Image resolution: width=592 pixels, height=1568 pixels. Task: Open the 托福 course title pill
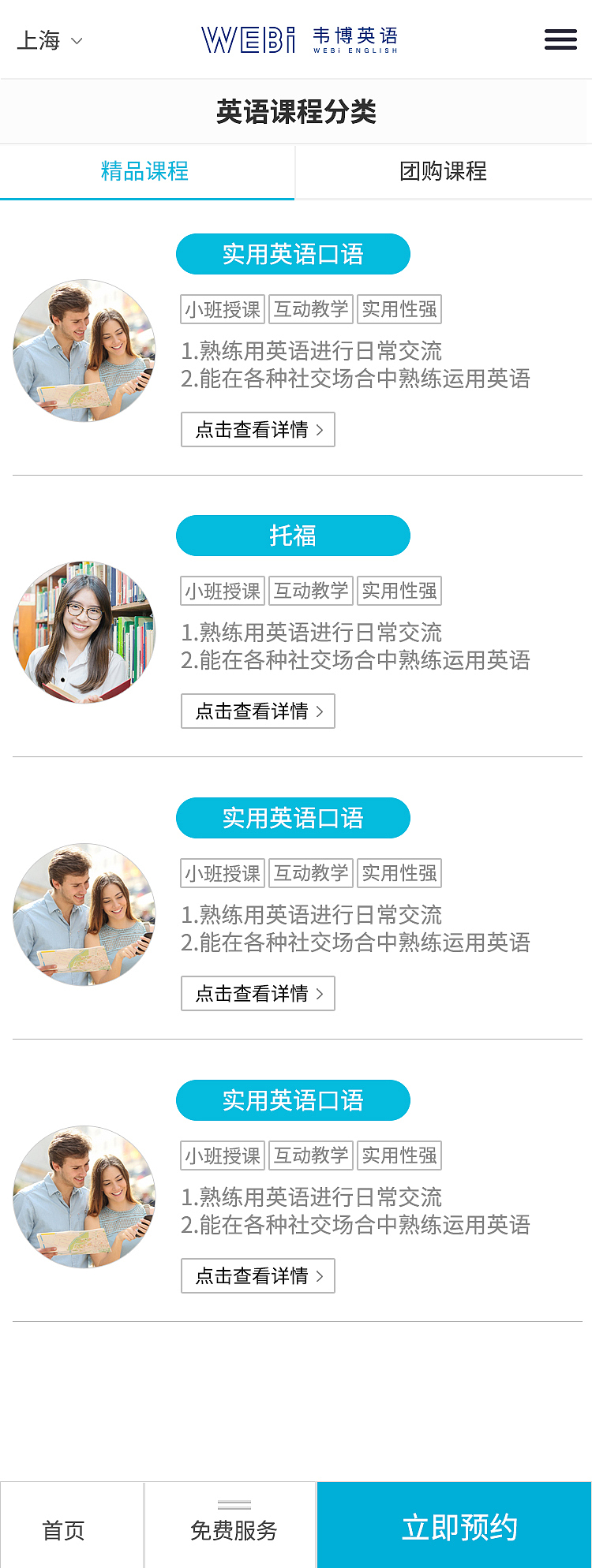tap(293, 536)
